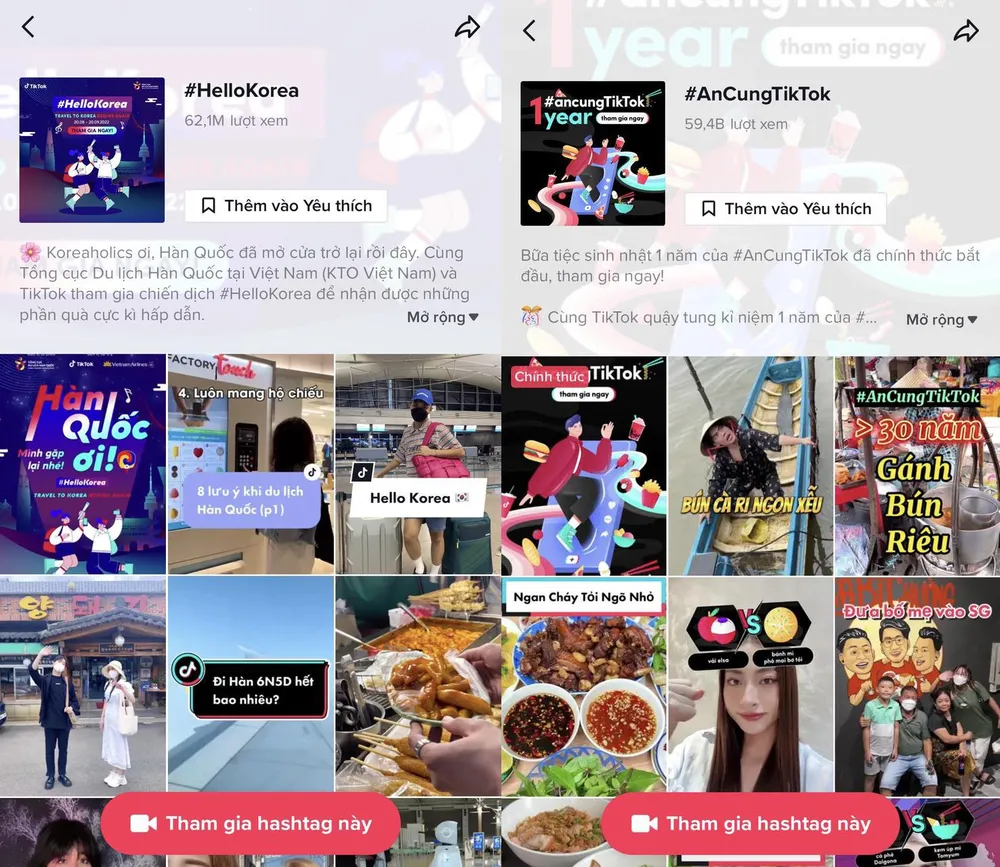Screen dimensions: 1000x867
Task: Expand the #HelloKorea description
Action: pyautogui.click(x=442, y=317)
